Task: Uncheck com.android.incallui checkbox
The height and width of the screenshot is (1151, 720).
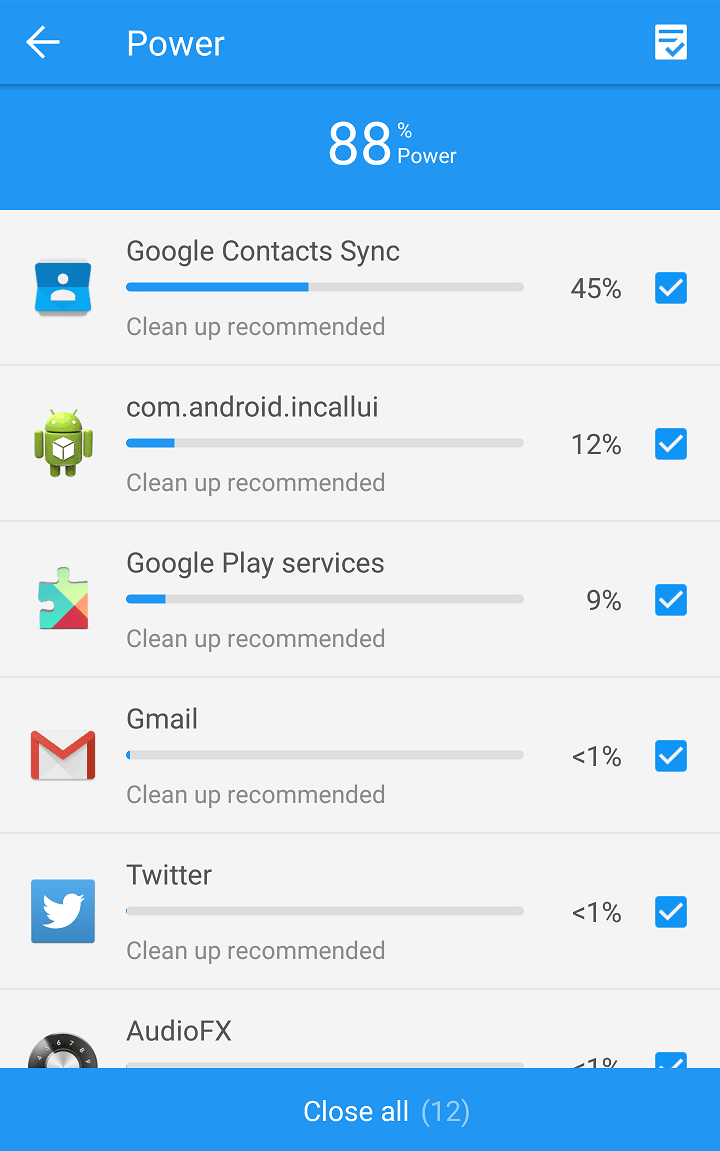Action: click(670, 444)
